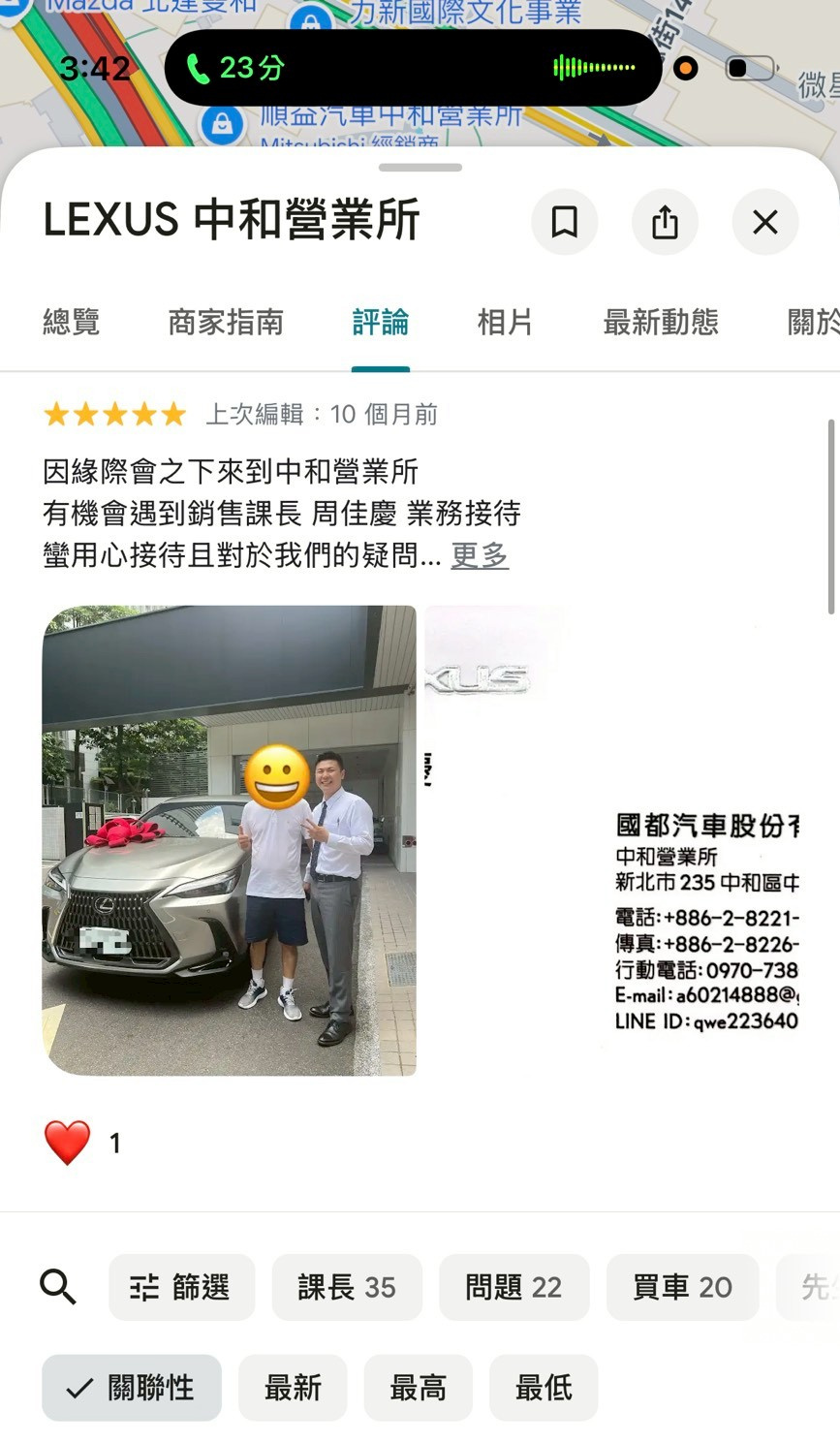Sort reviews by 最高 rating
This screenshot has width=840, height=1443.
click(418, 1388)
